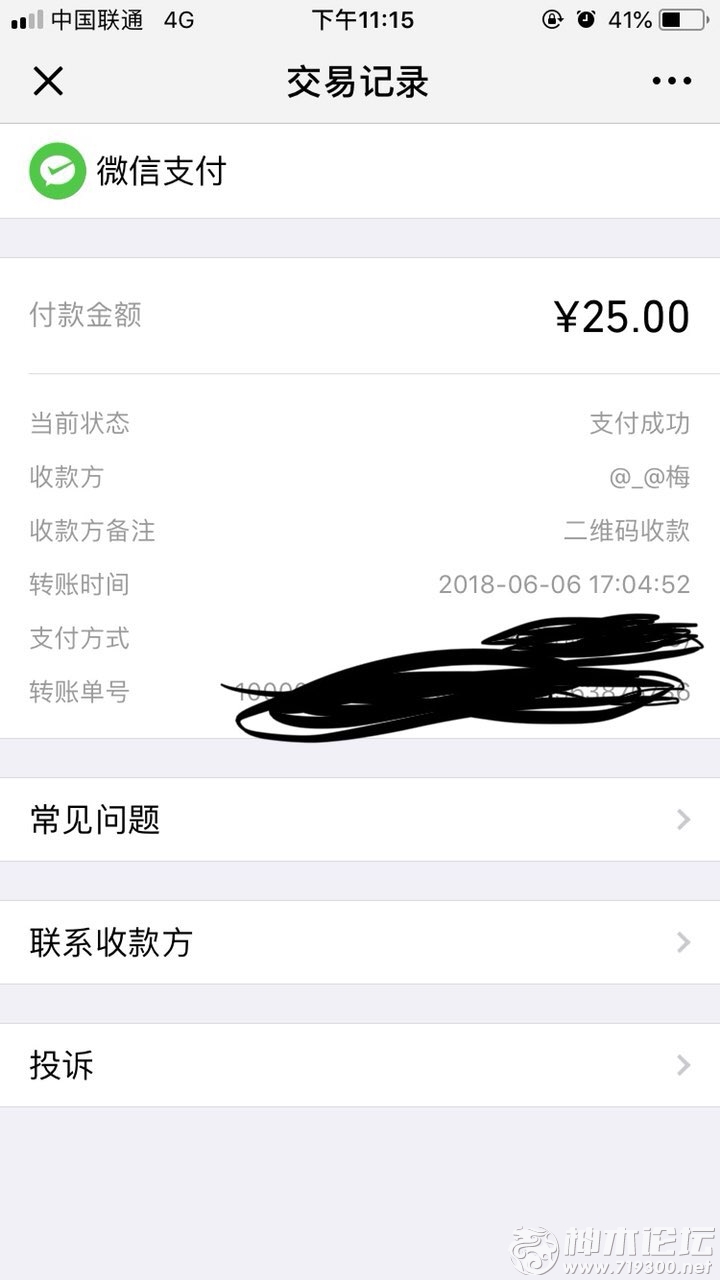Open the 常见问题 row
The image size is (720, 1280).
click(360, 820)
